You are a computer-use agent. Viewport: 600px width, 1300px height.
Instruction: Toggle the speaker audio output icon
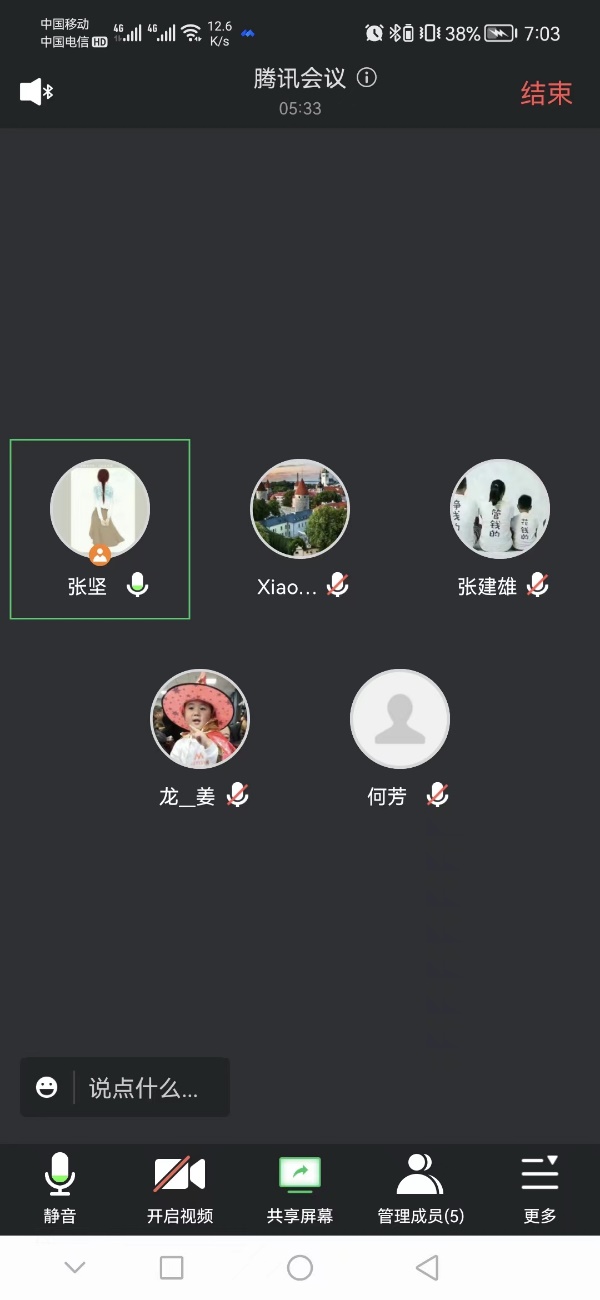(36, 92)
